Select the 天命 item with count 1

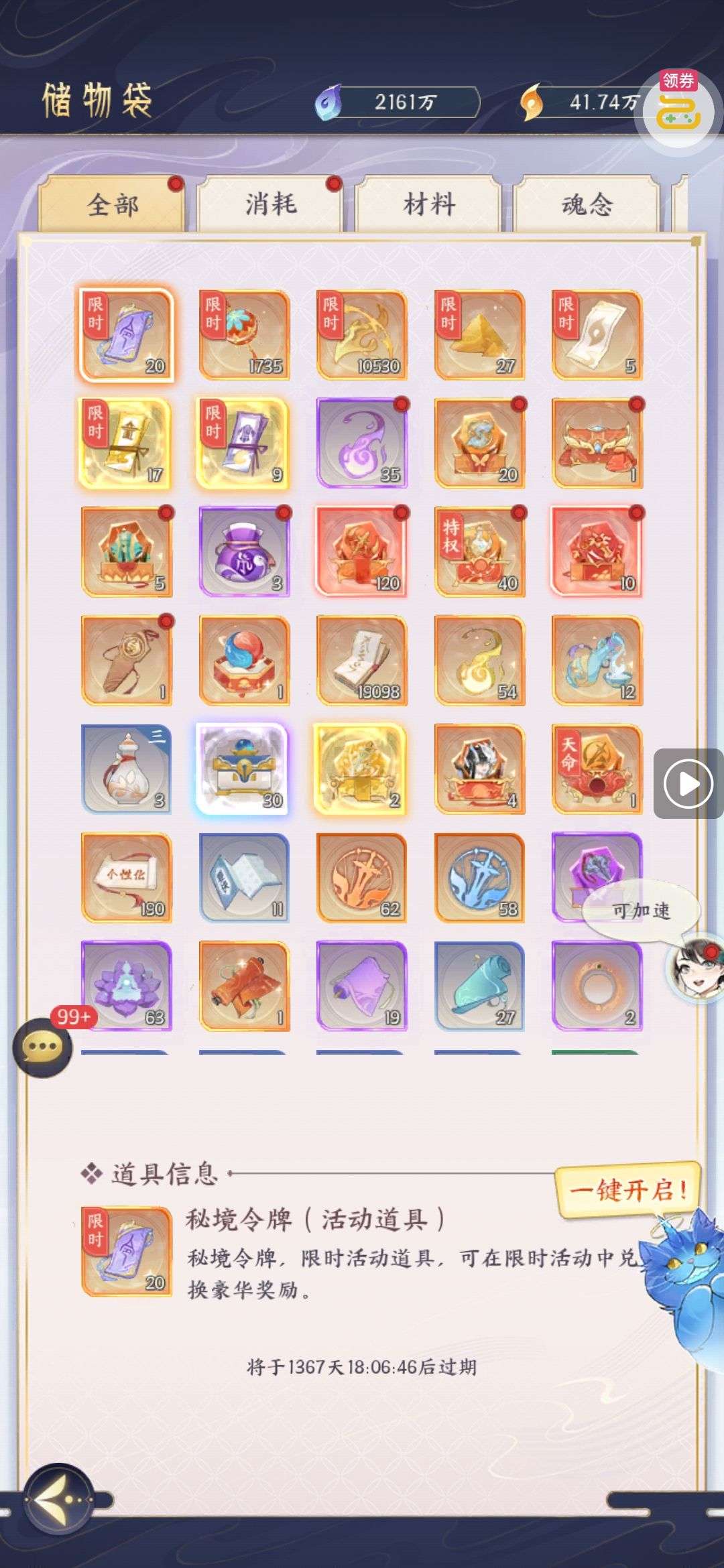[x=597, y=769]
